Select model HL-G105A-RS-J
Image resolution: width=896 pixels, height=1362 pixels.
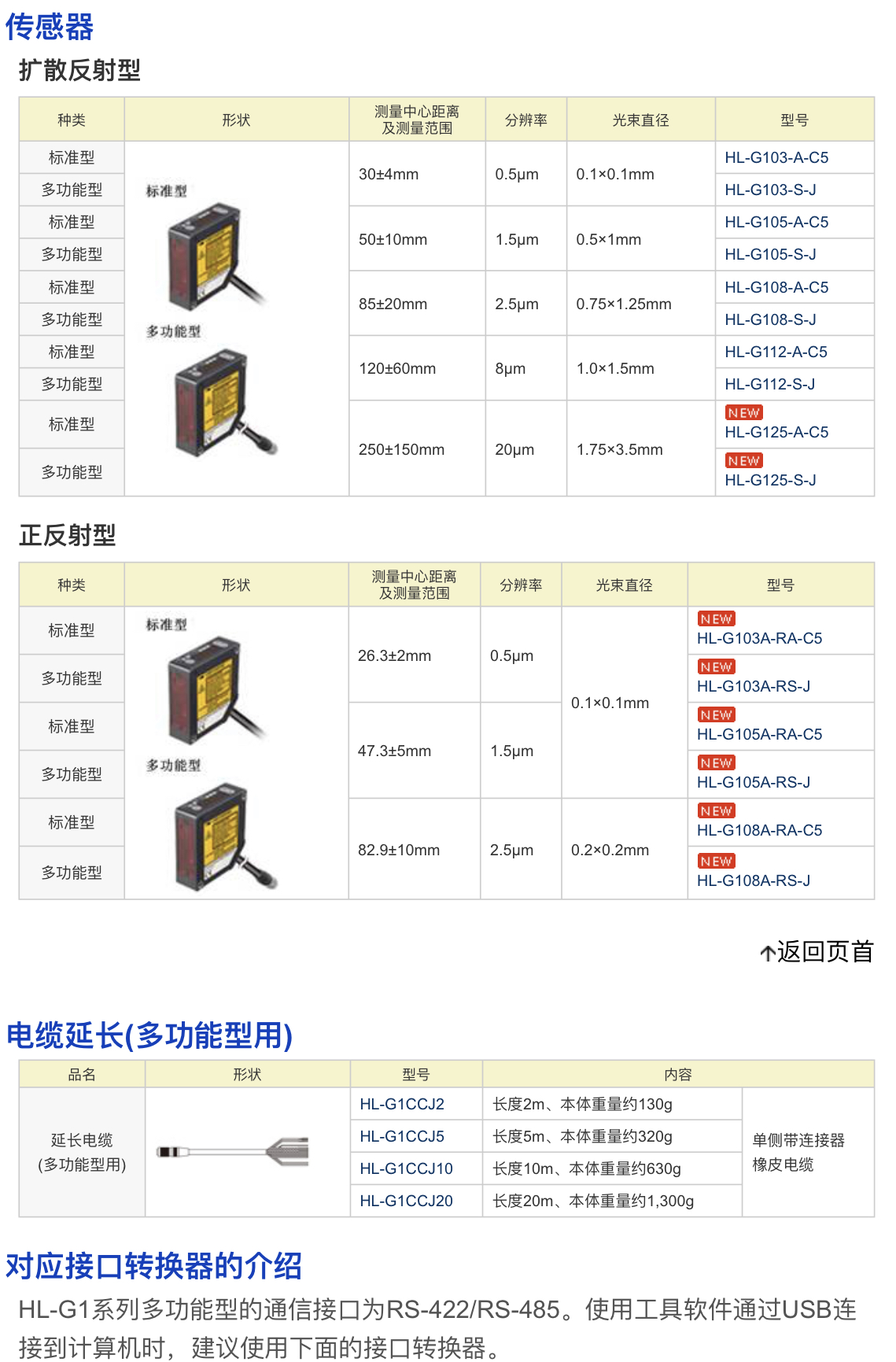click(753, 782)
